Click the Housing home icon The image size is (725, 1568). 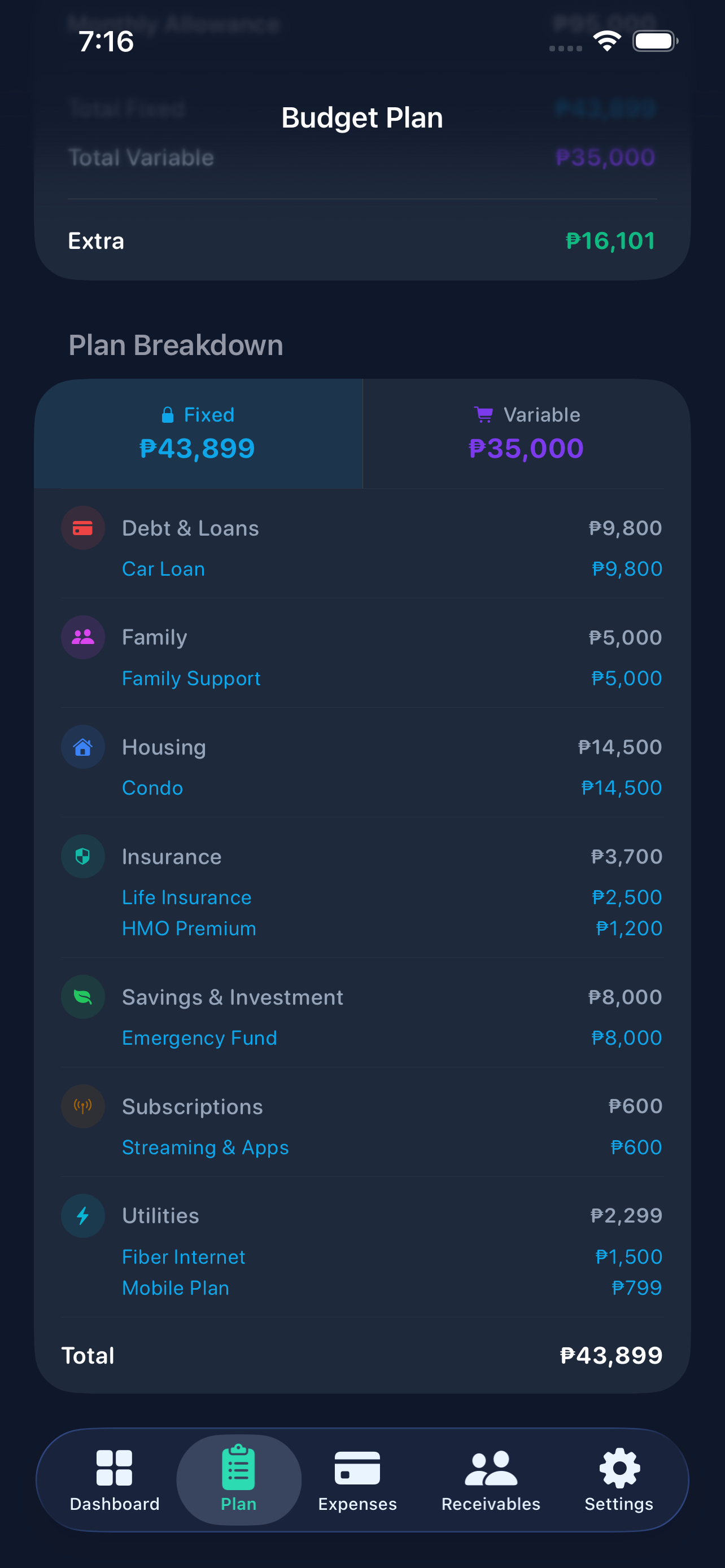click(83, 747)
